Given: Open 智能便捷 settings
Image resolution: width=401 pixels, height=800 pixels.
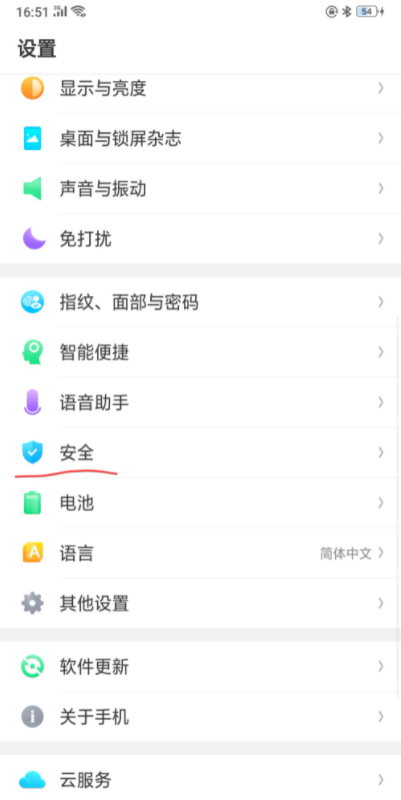Looking at the screenshot, I should pyautogui.click(x=200, y=352).
